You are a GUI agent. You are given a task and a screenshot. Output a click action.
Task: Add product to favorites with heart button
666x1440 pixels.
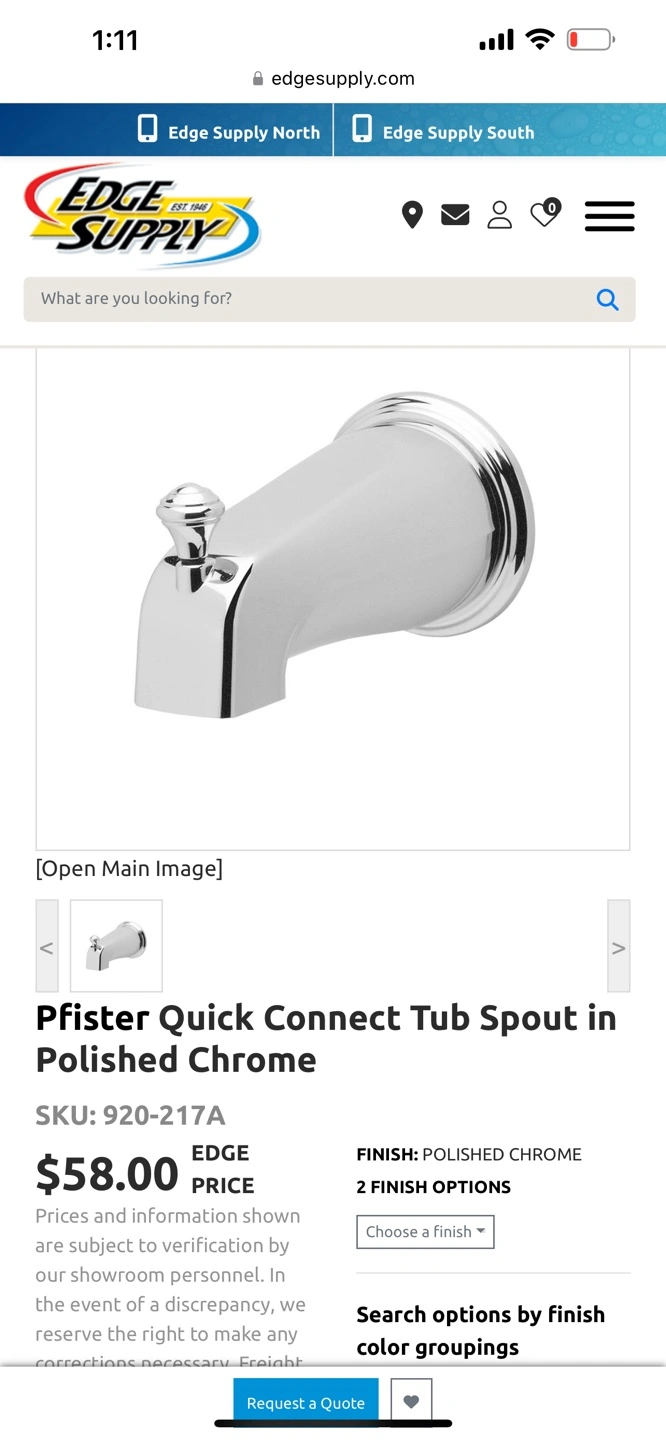point(411,1402)
